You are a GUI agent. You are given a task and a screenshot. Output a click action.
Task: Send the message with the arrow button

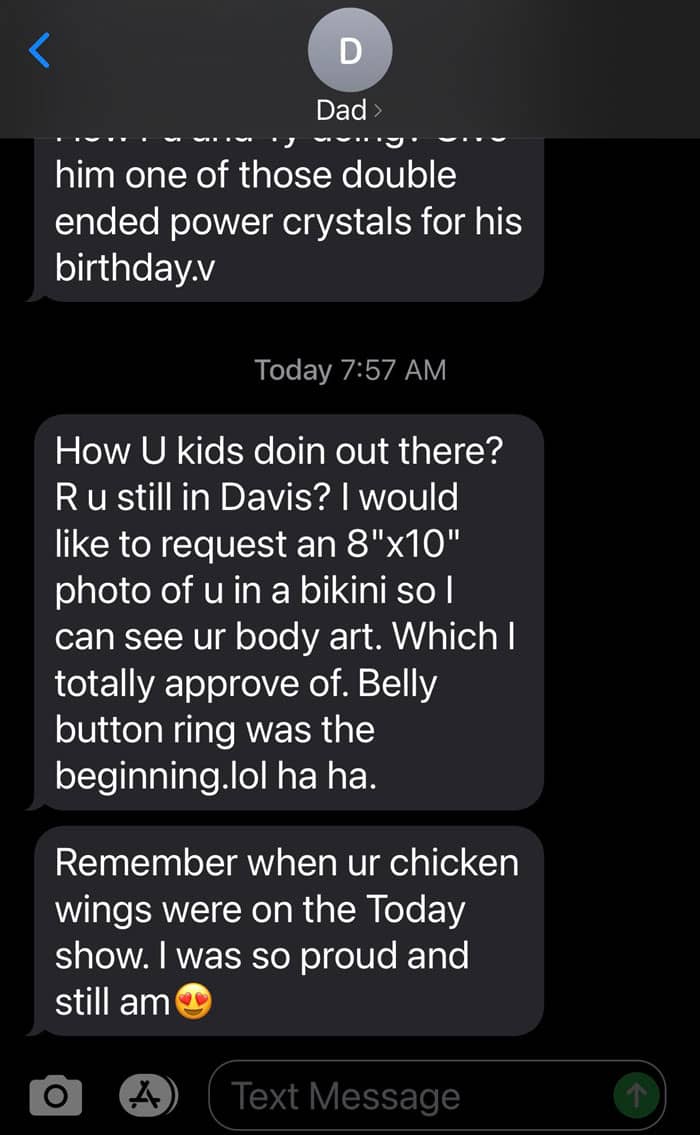[636, 1096]
